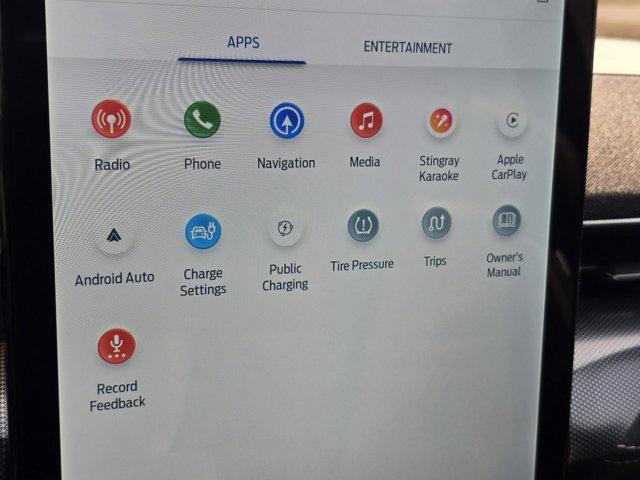
Task: Select the Apps tab
Action: 243,42
